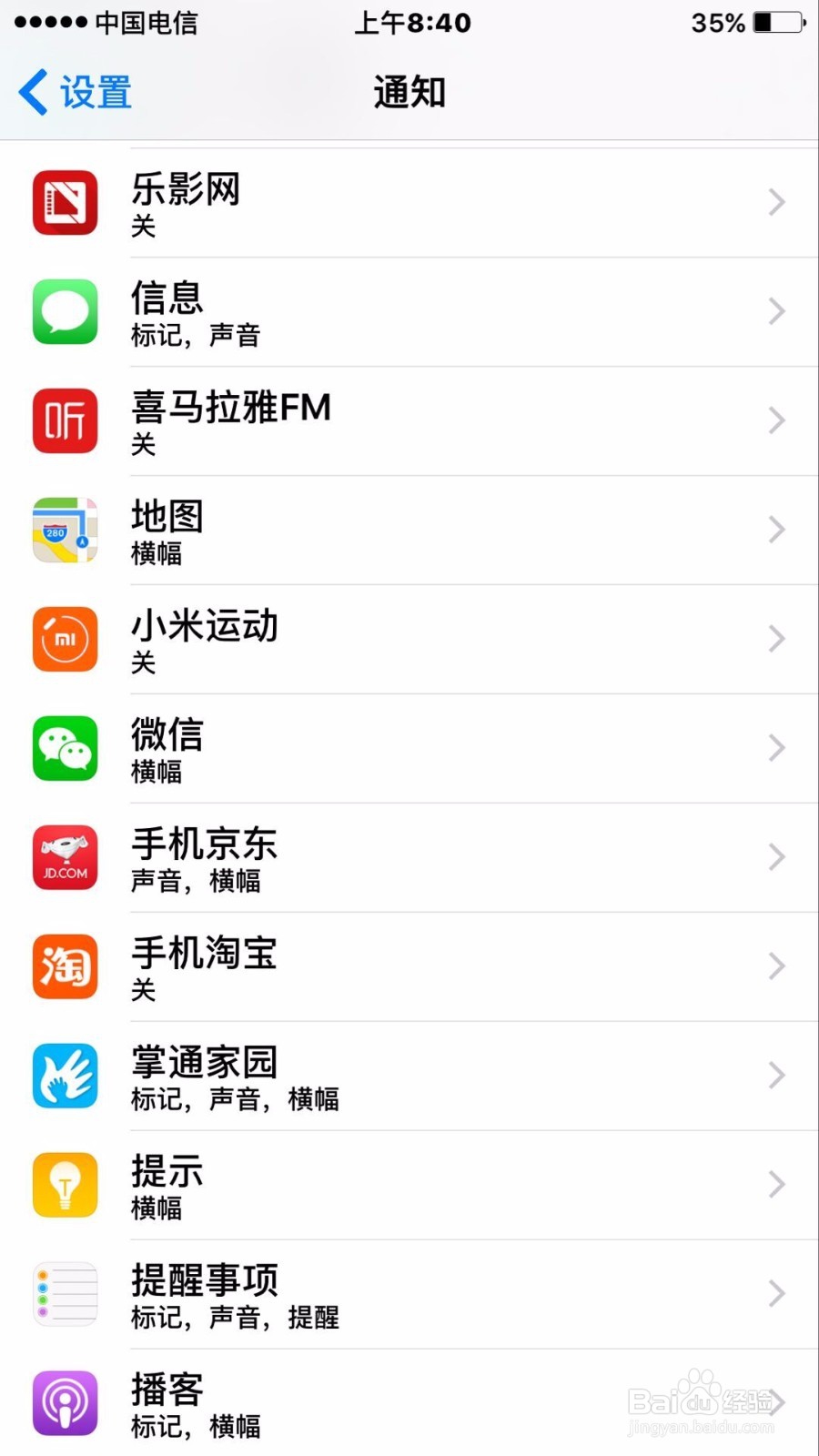The width and height of the screenshot is (819, 1456).
Task: Open the 手机京东 JD.COM icon
Action: point(65,857)
